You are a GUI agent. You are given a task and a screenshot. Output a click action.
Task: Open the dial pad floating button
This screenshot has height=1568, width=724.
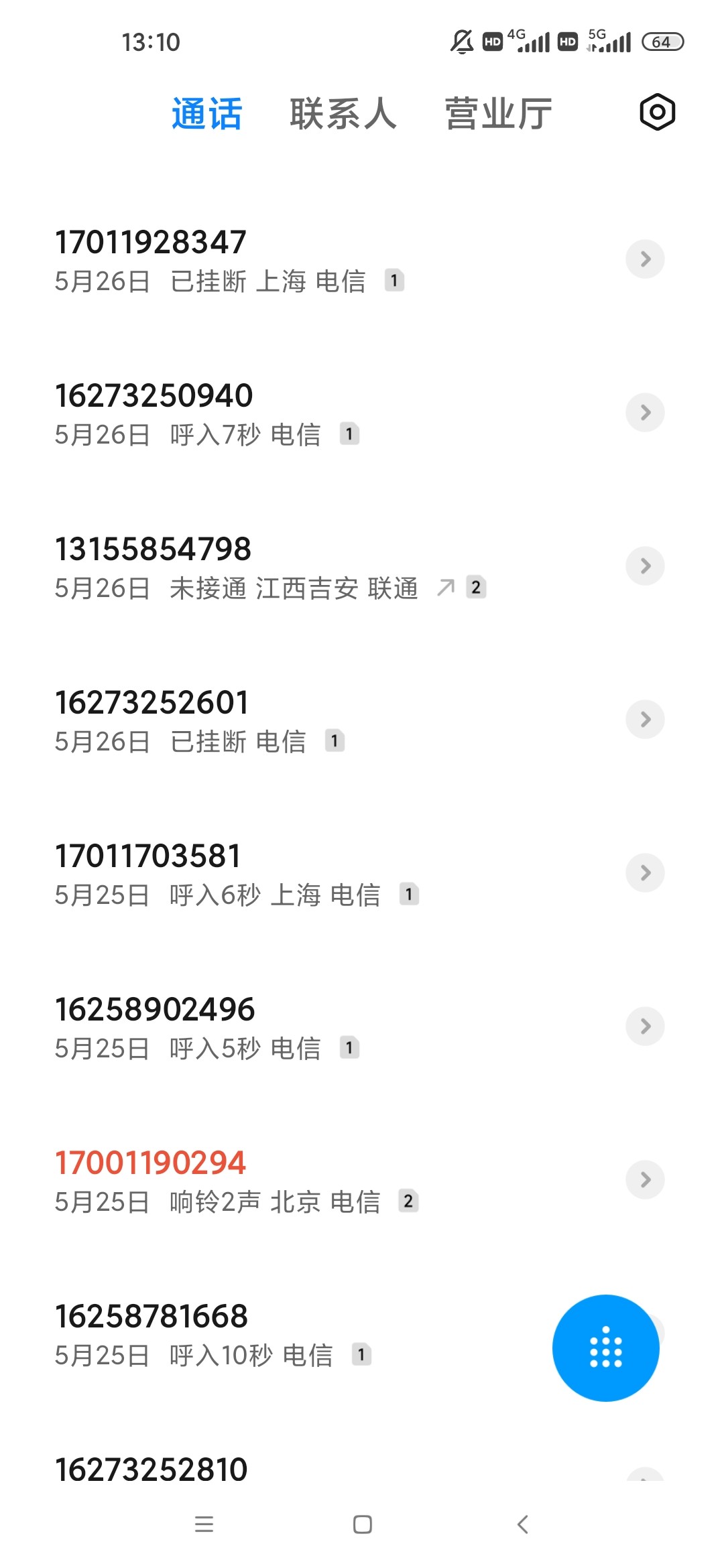pyautogui.click(x=605, y=1348)
